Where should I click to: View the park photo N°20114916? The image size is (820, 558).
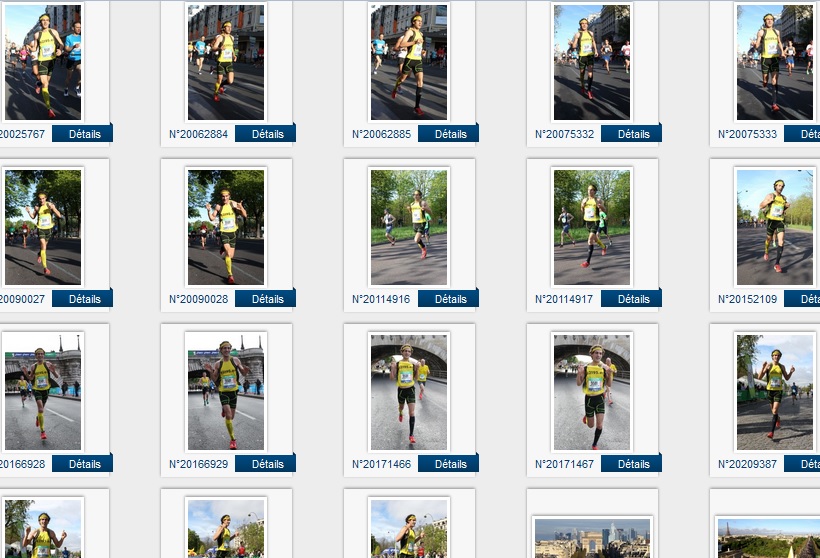pyautogui.click(x=409, y=227)
